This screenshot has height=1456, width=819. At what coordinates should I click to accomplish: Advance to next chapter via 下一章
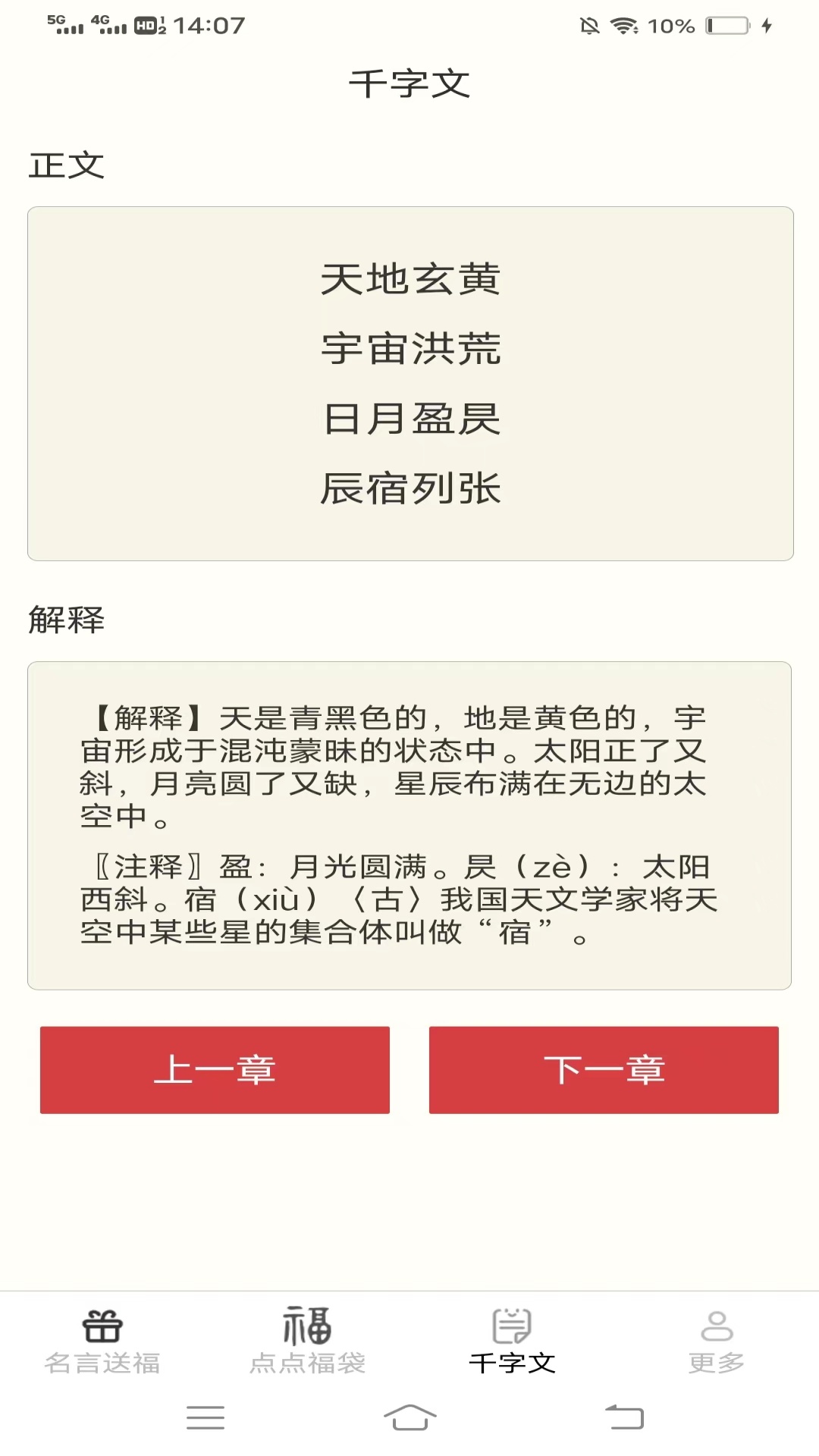click(x=603, y=1070)
